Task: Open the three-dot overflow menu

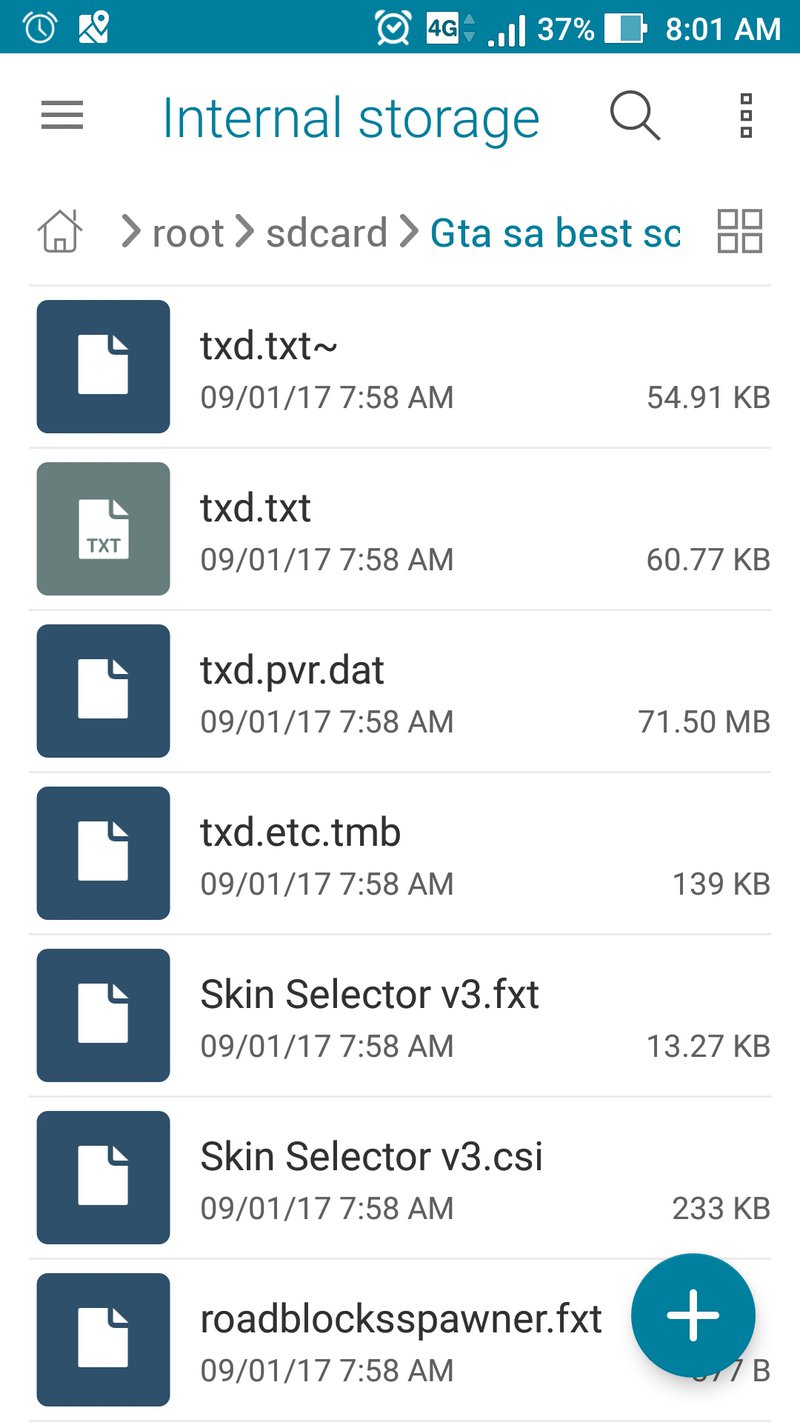Action: [x=746, y=117]
